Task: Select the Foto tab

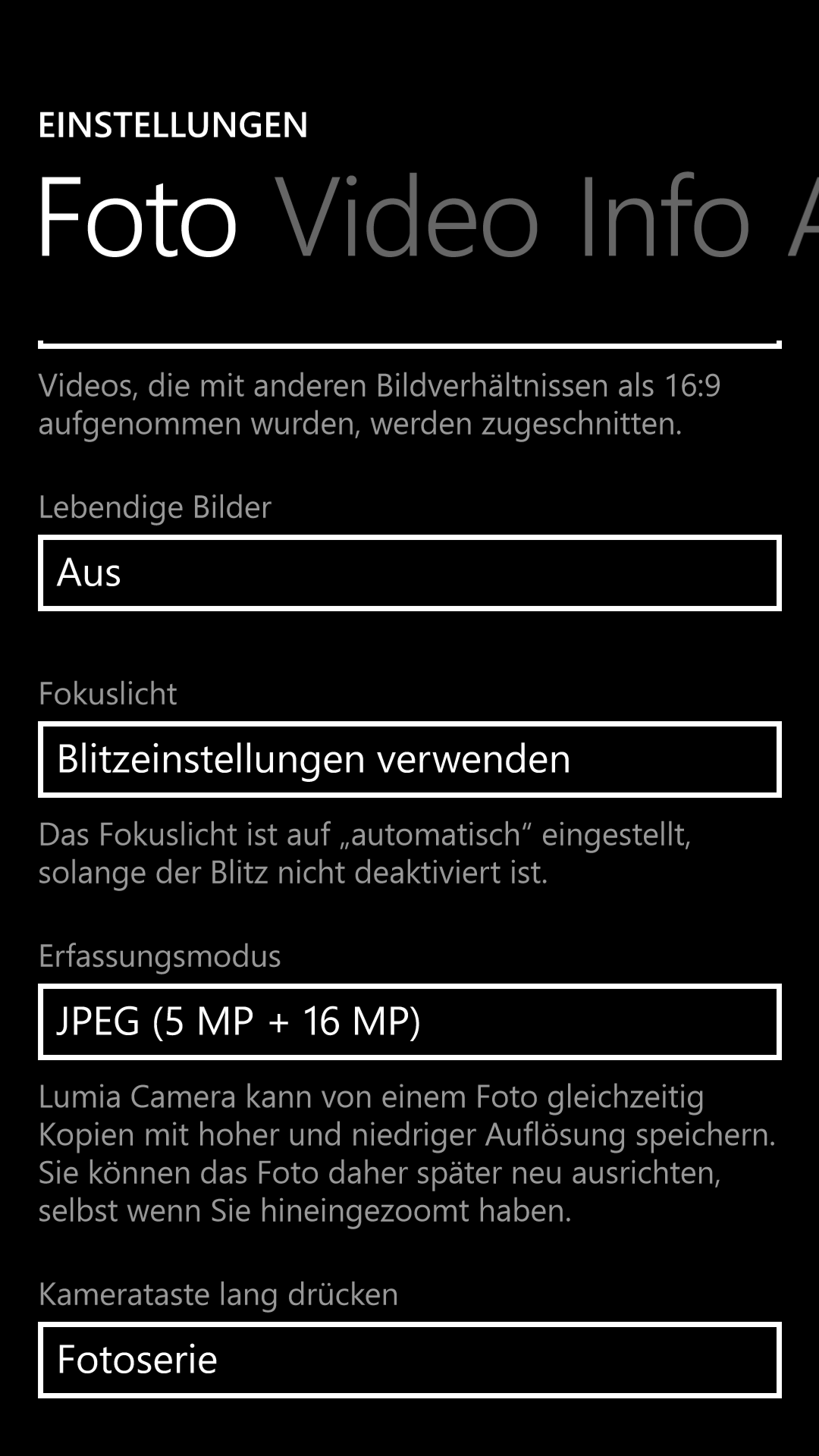Action: [x=137, y=218]
